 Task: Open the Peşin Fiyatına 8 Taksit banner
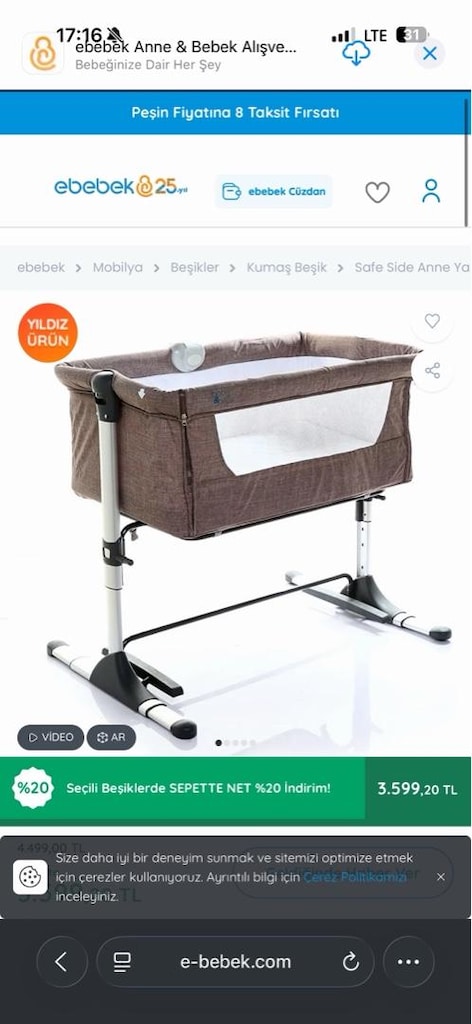coord(235,112)
